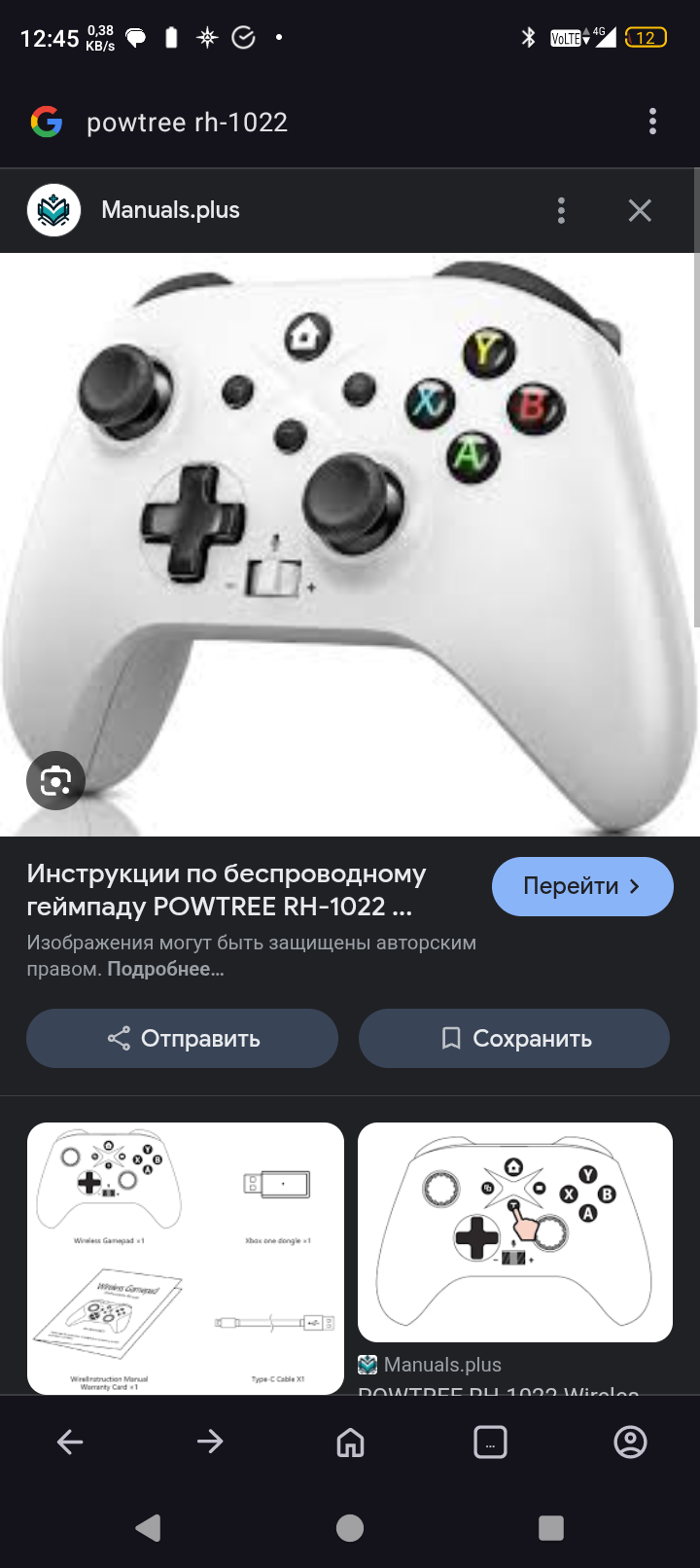Save the image with Сохранить
Screen dimensions: 700x1568
click(x=514, y=1038)
